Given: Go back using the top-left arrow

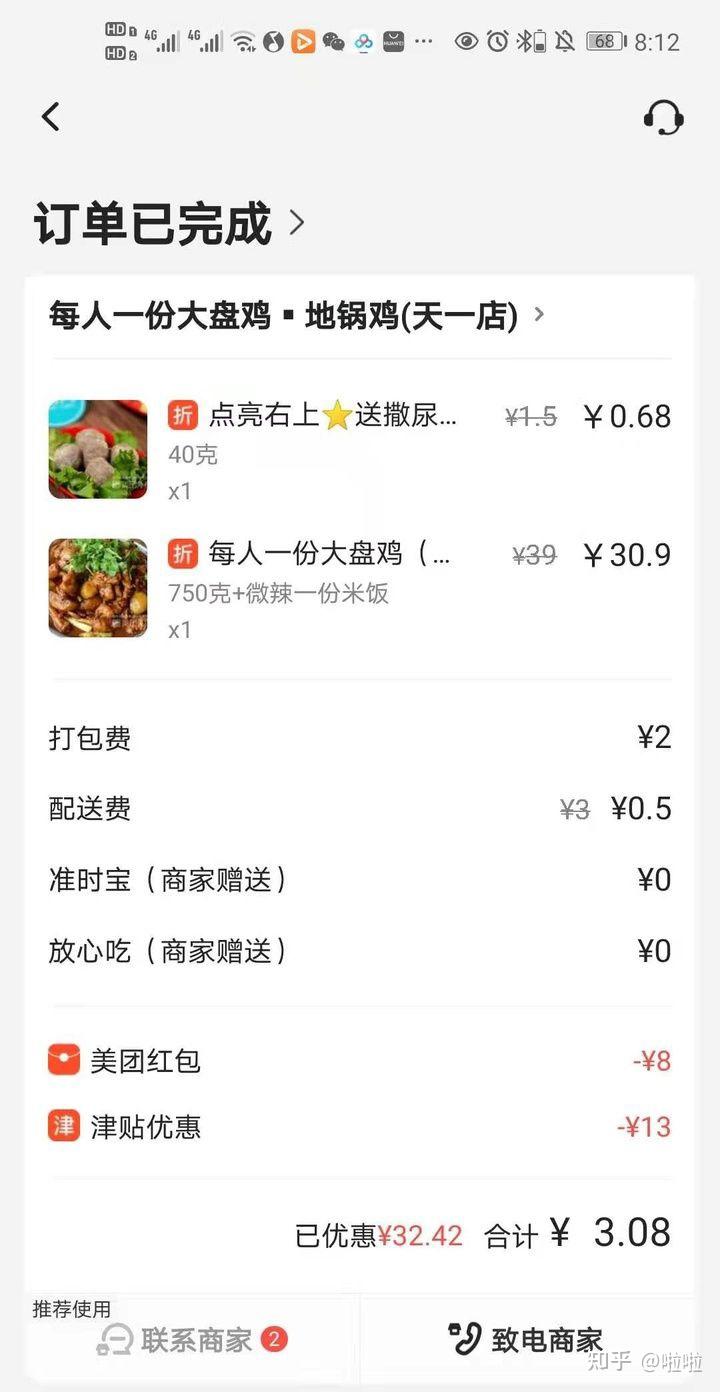Looking at the screenshot, I should [51, 117].
